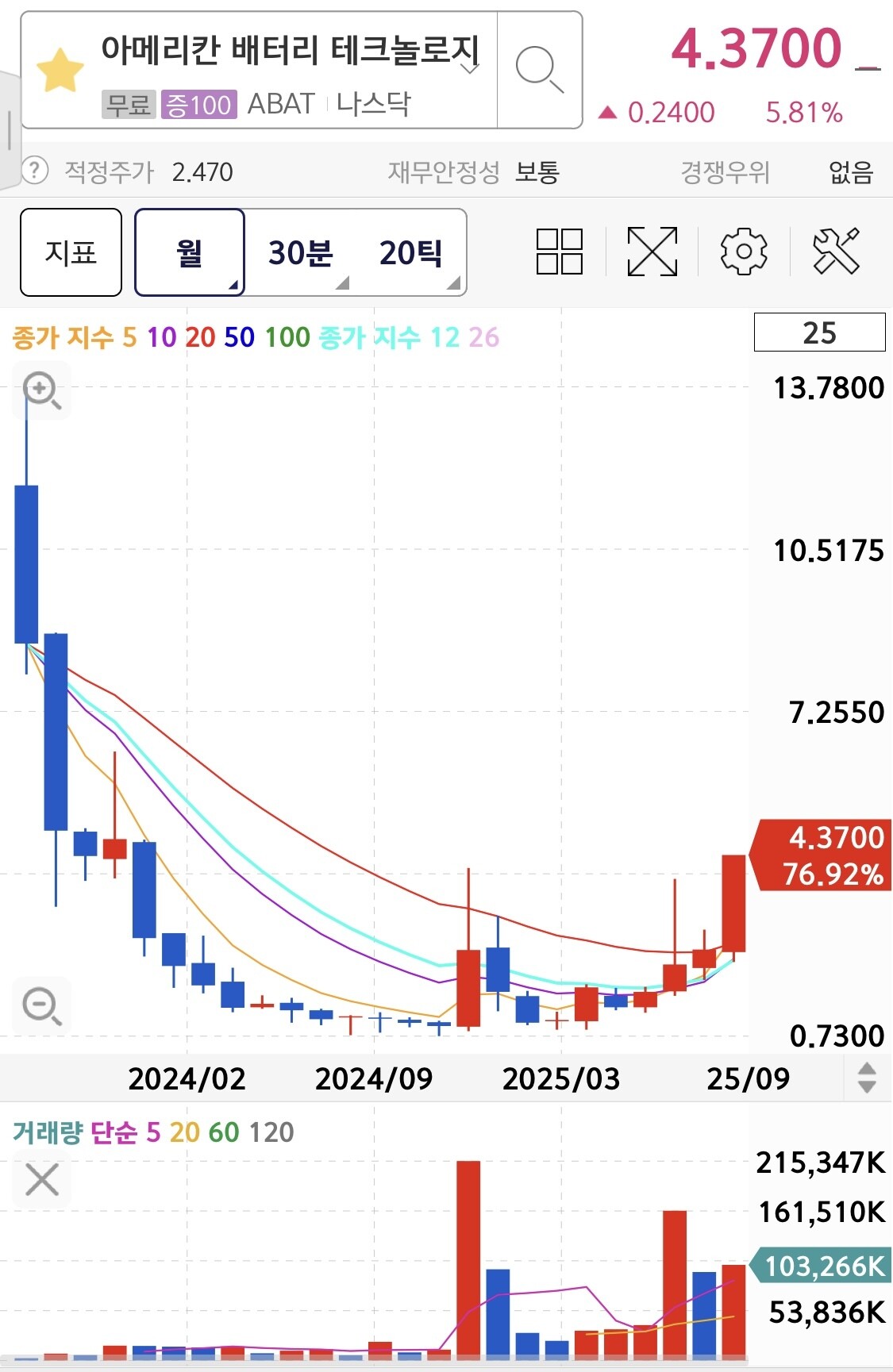Close the 거래량 volume panel
The width and height of the screenshot is (893, 1372).
(42, 1179)
